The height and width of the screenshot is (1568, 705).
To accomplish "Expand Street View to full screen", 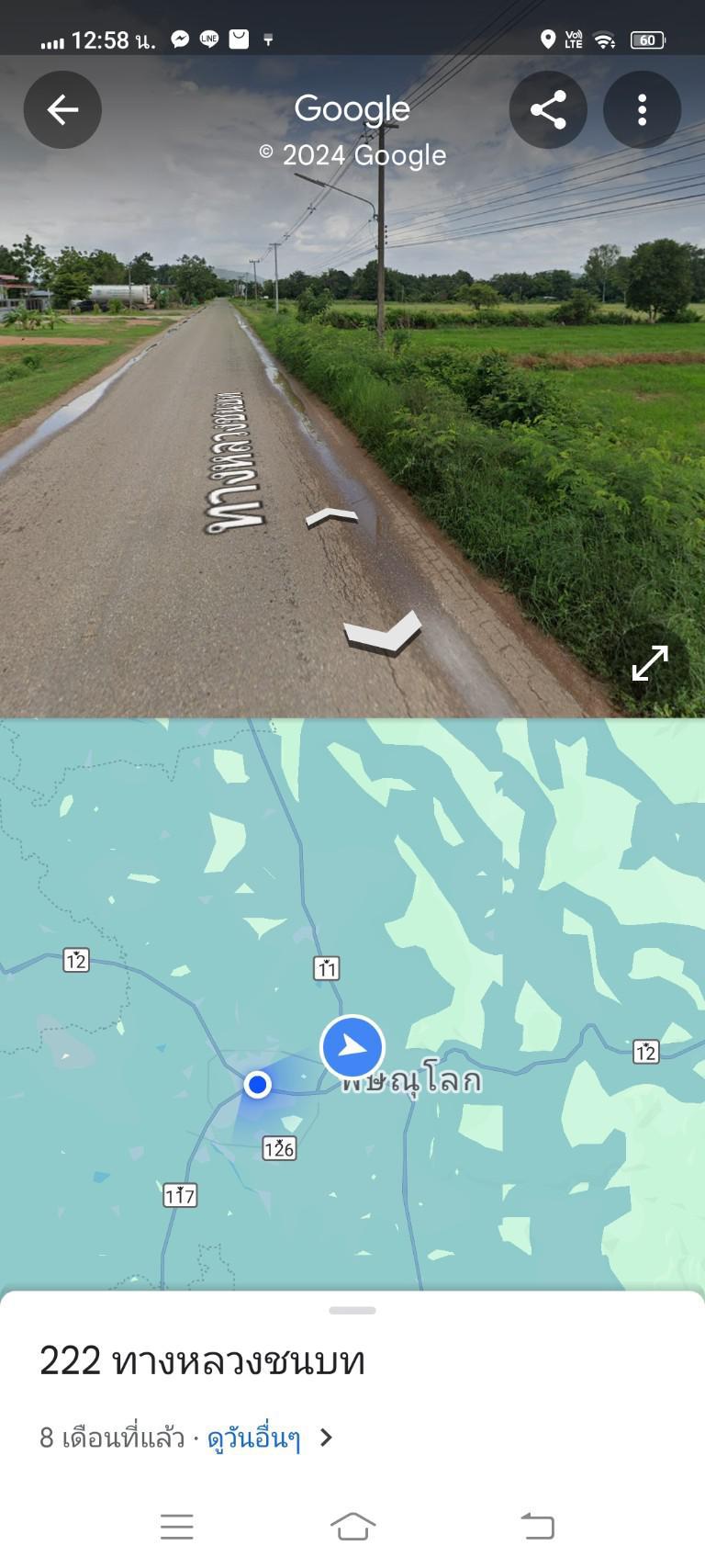I will pyautogui.click(x=650, y=663).
